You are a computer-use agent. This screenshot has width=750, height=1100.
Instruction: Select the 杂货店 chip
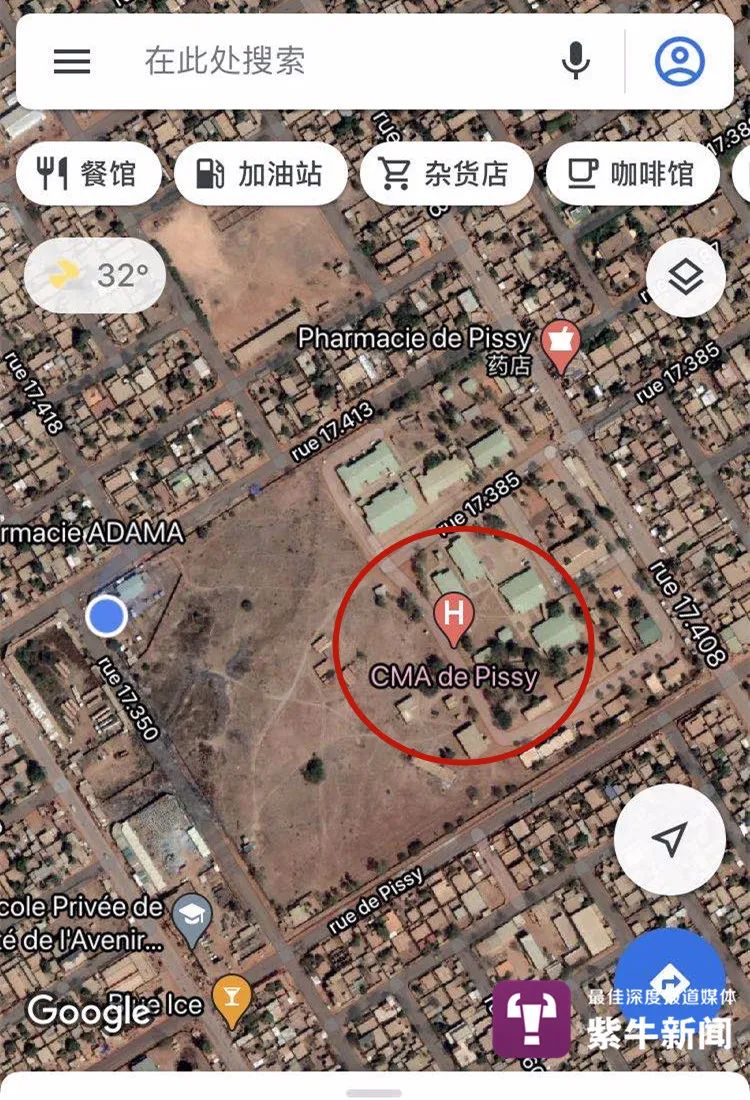446,173
